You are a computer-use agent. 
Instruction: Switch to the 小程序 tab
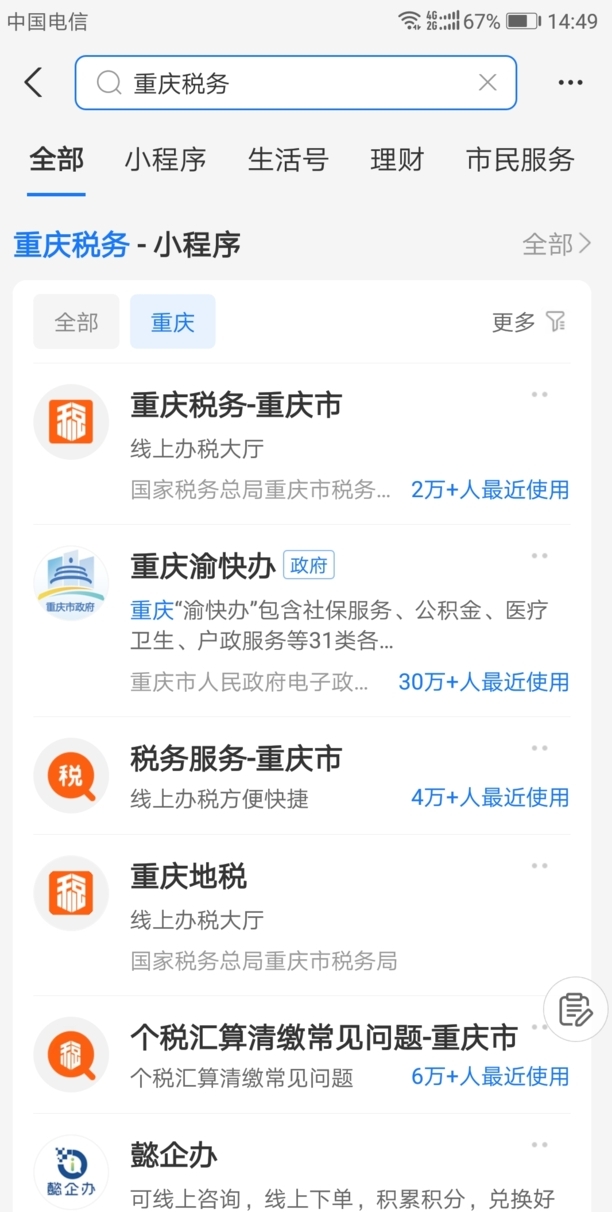(165, 159)
